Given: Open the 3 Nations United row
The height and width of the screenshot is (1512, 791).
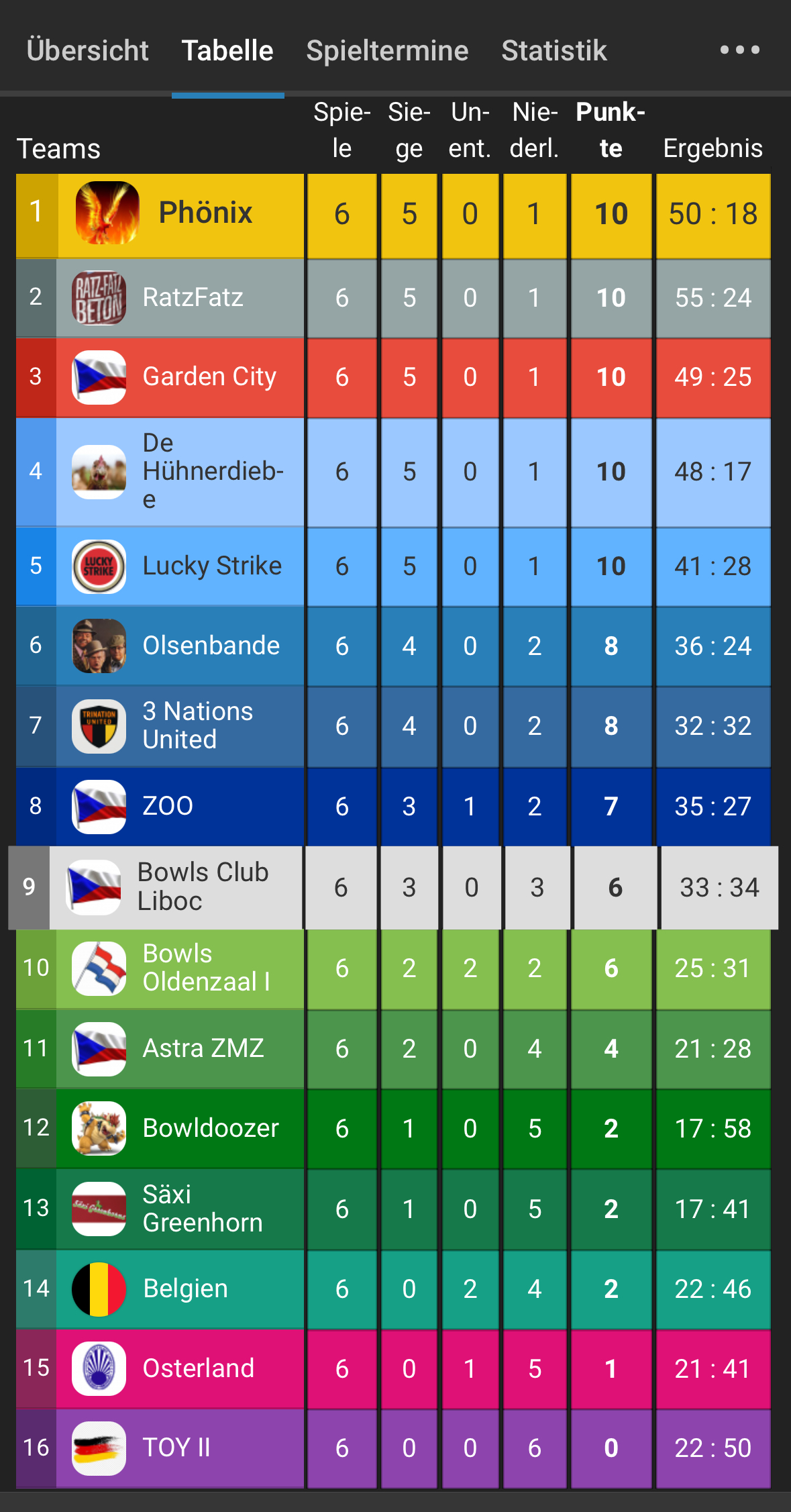Looking at the screenshot, I should pyautogui.click(x=198, y=725).
